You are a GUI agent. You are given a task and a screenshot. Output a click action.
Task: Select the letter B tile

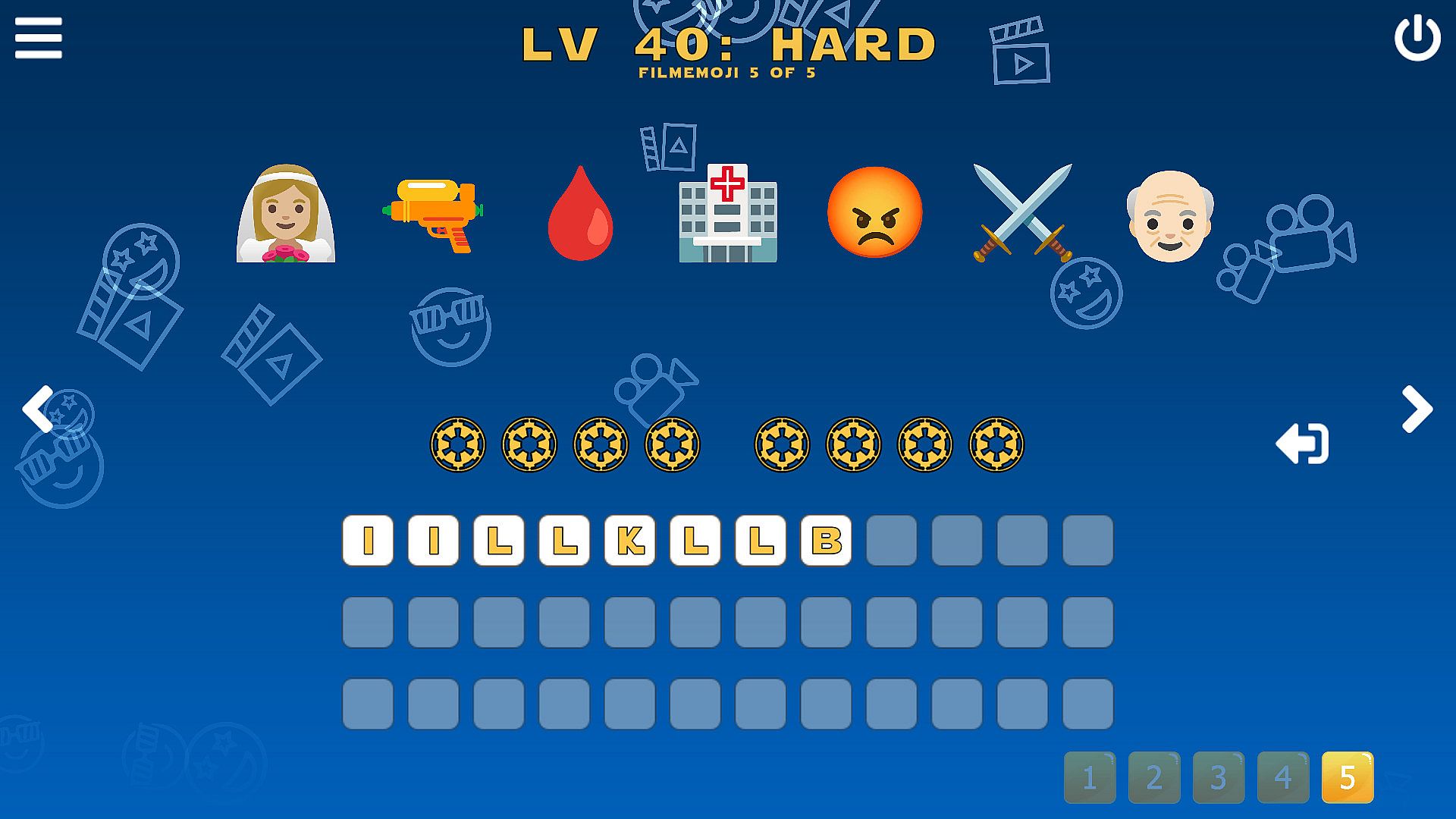click(826, 541)
